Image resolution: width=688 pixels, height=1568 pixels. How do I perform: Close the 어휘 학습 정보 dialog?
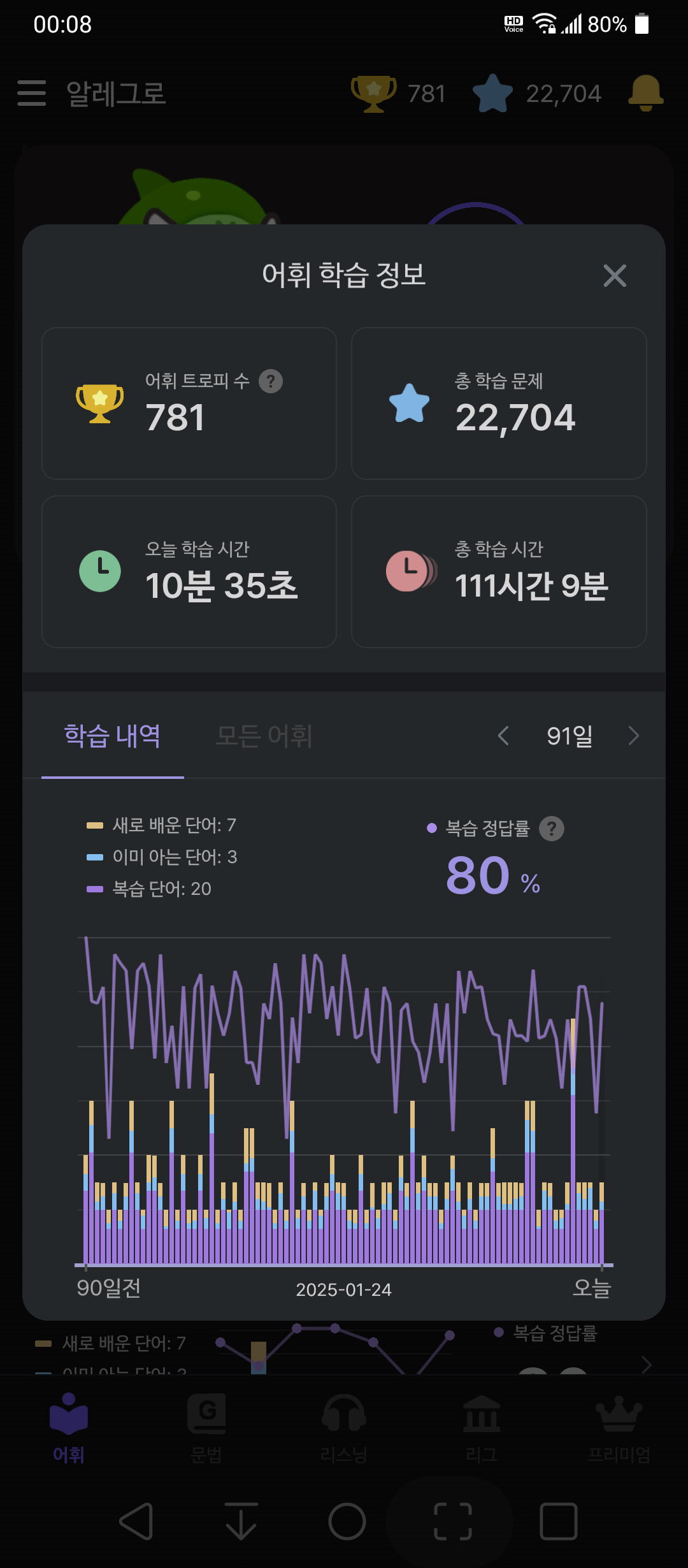tap(615, 276)
